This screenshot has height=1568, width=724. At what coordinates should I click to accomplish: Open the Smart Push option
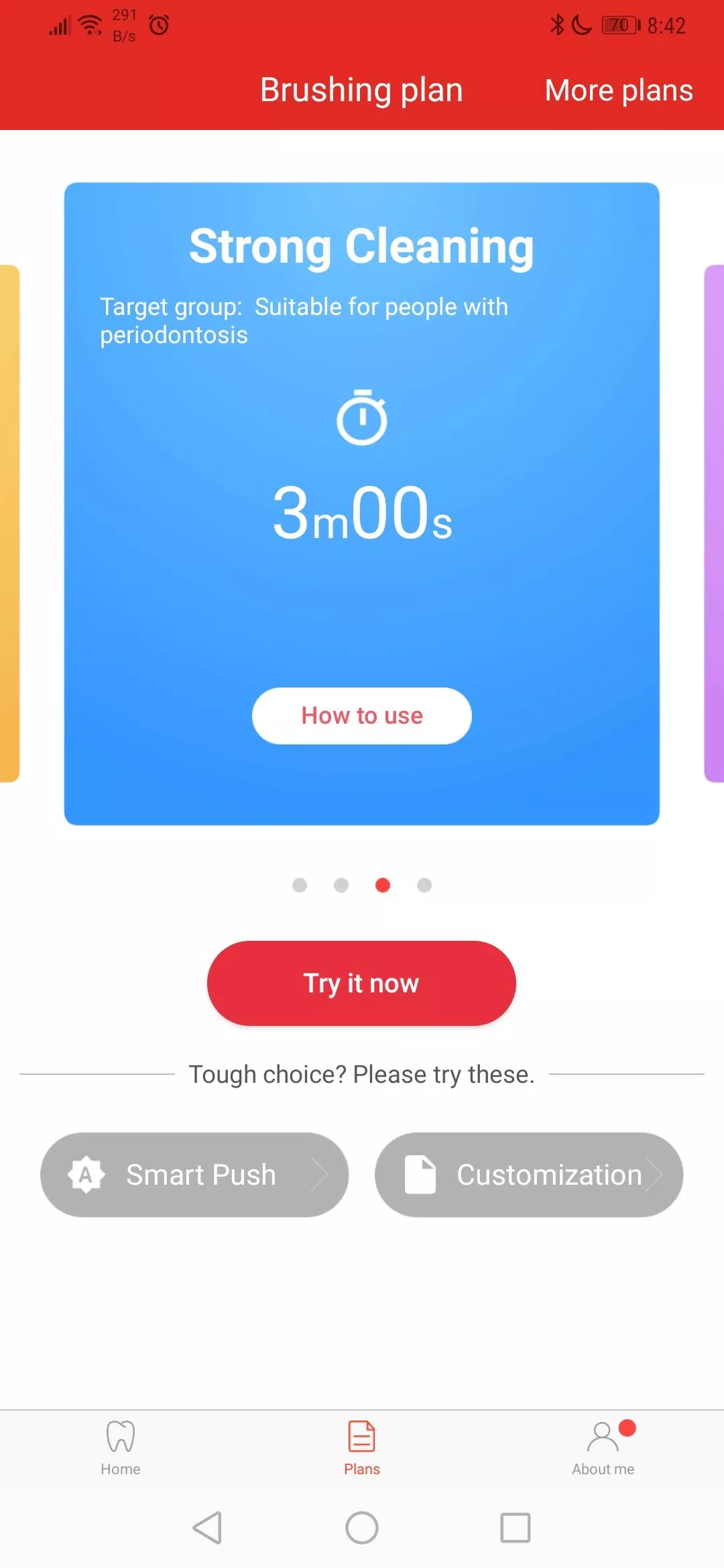tap(194, 1175)
